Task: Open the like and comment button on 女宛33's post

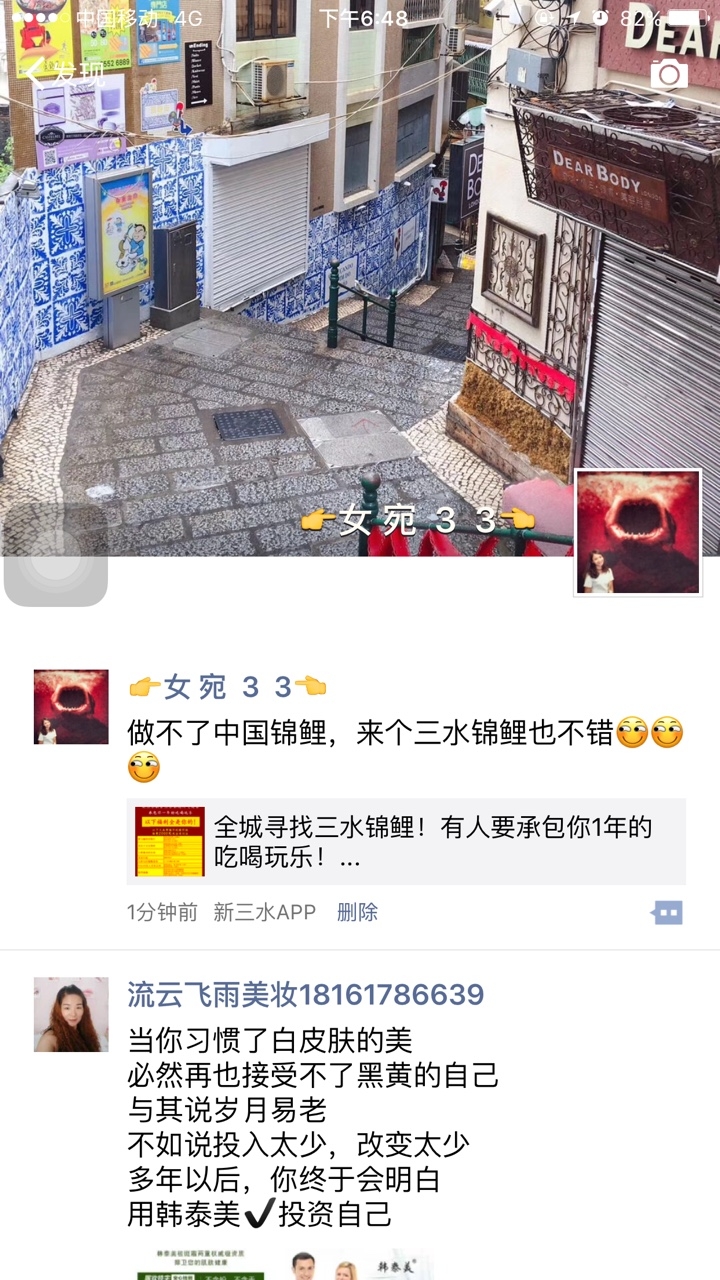Action: pos(667,912)
